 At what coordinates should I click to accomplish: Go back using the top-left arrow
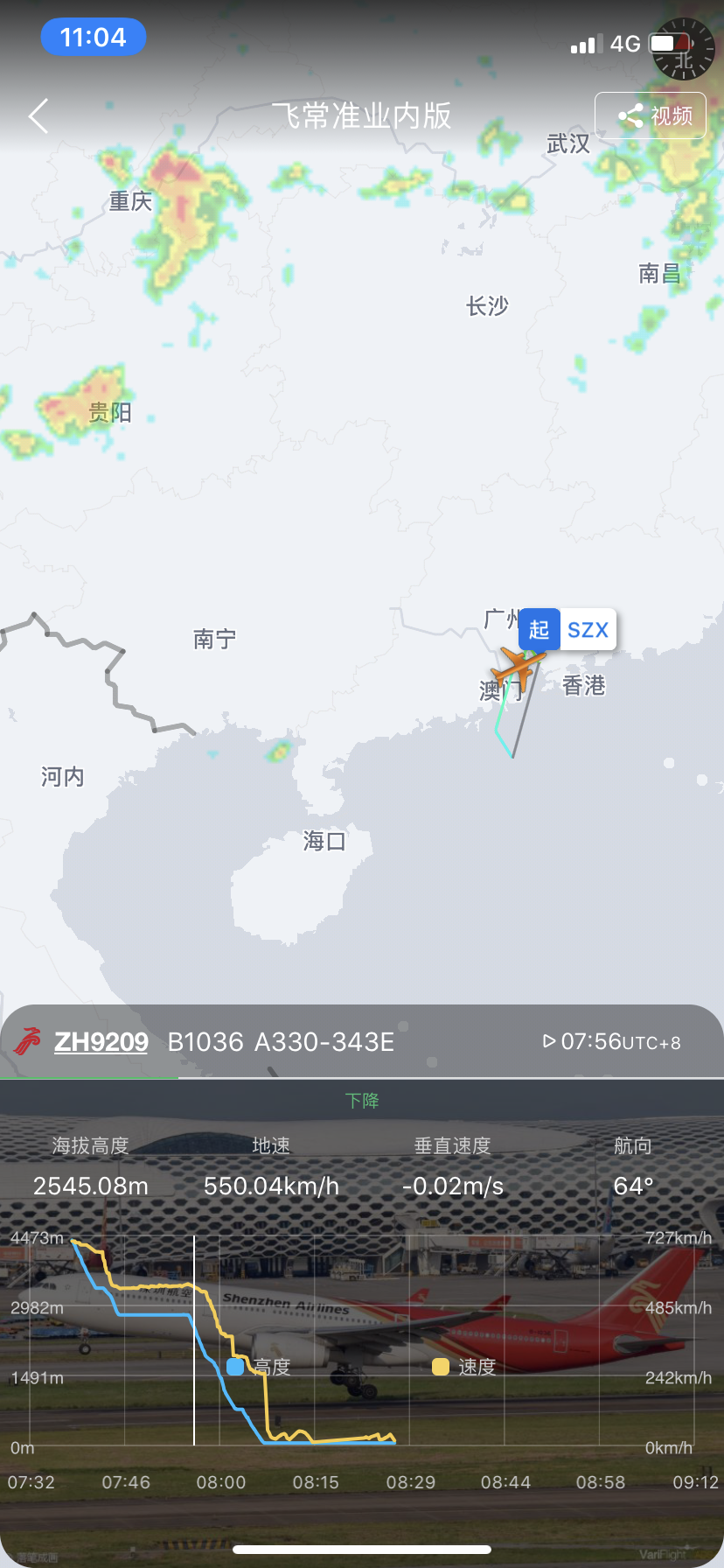point(38,115)
